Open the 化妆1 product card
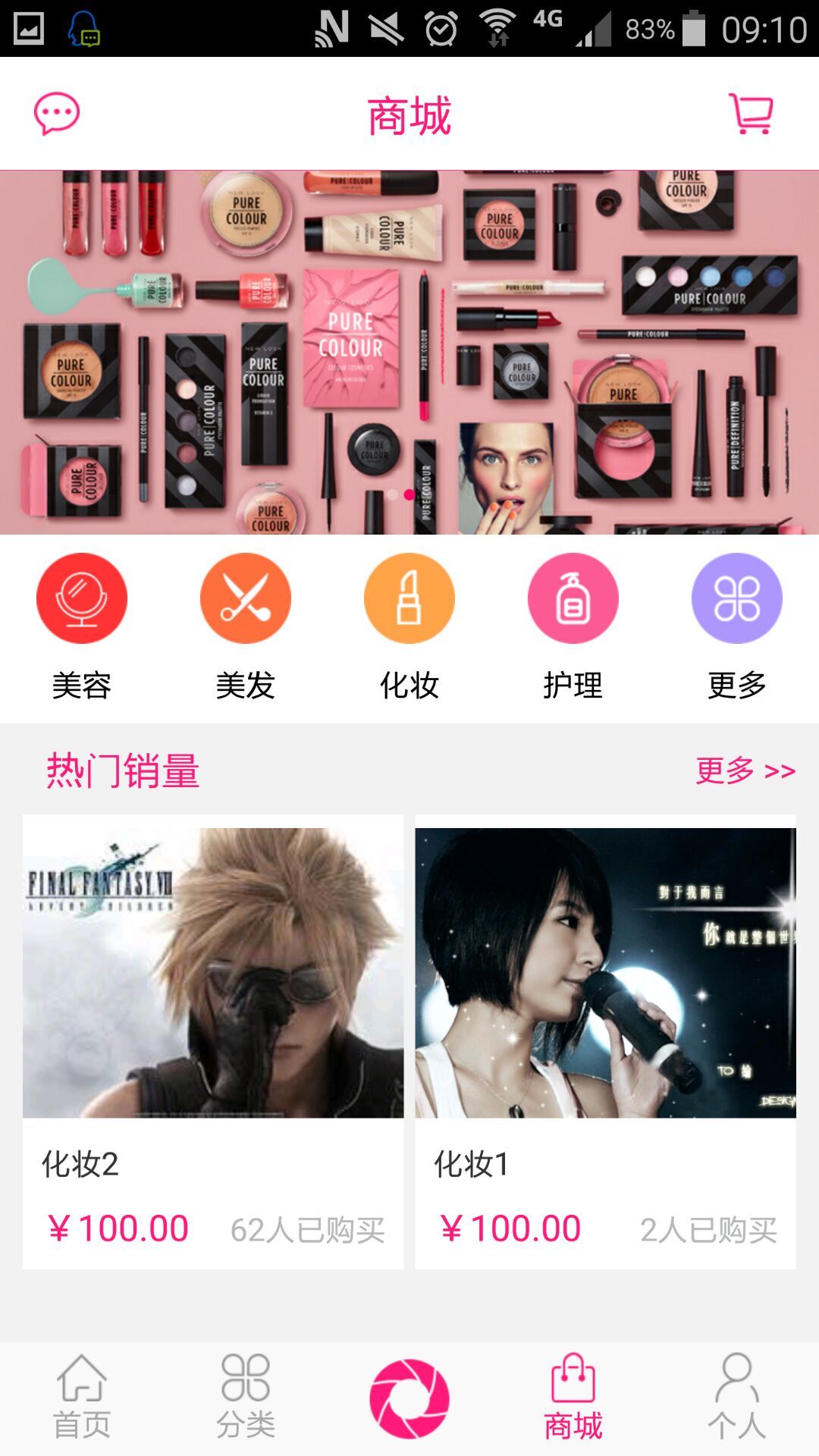This screenshot has height=1456, width=819. click(605, 1039)
